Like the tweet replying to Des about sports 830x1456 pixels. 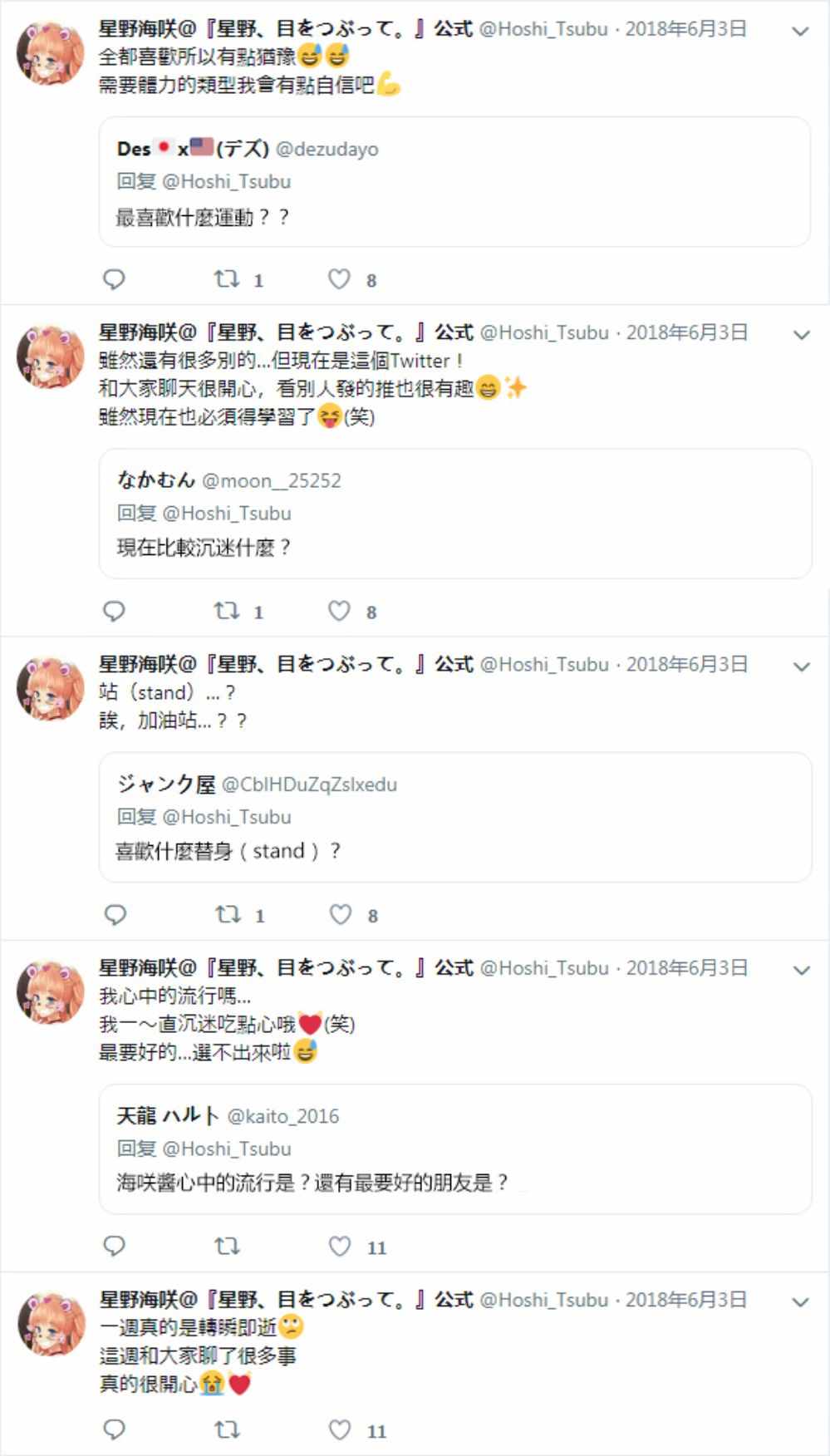[339, 279]
